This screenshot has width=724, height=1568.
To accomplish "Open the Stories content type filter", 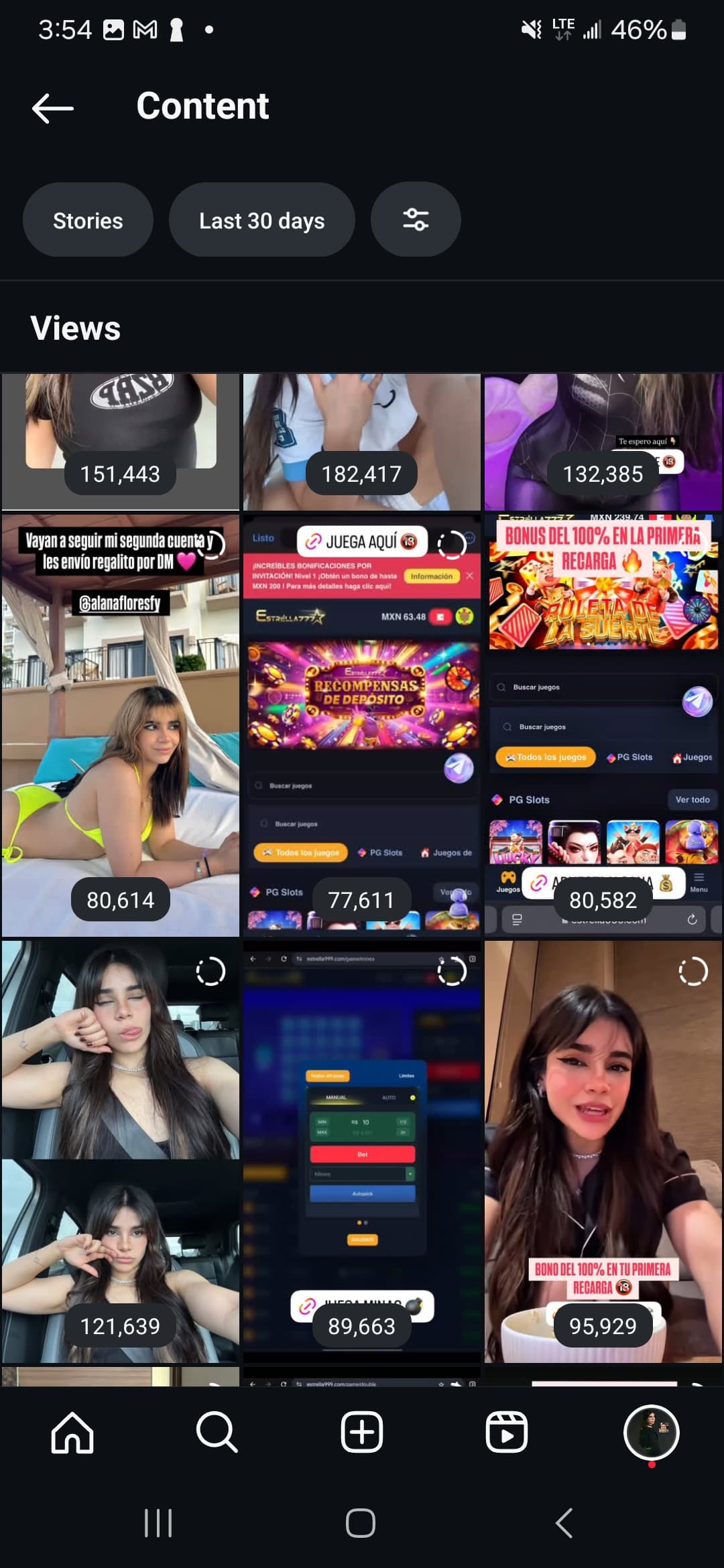I will [88, 220].
